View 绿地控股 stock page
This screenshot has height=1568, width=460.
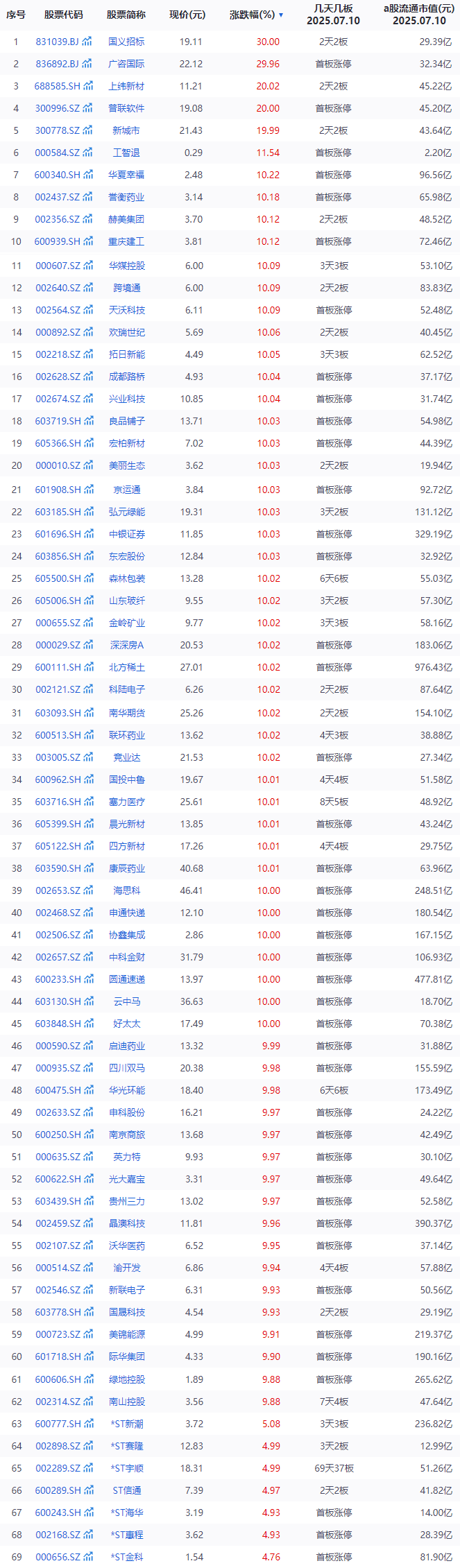pyautogui.click(x=127, y=1379)
